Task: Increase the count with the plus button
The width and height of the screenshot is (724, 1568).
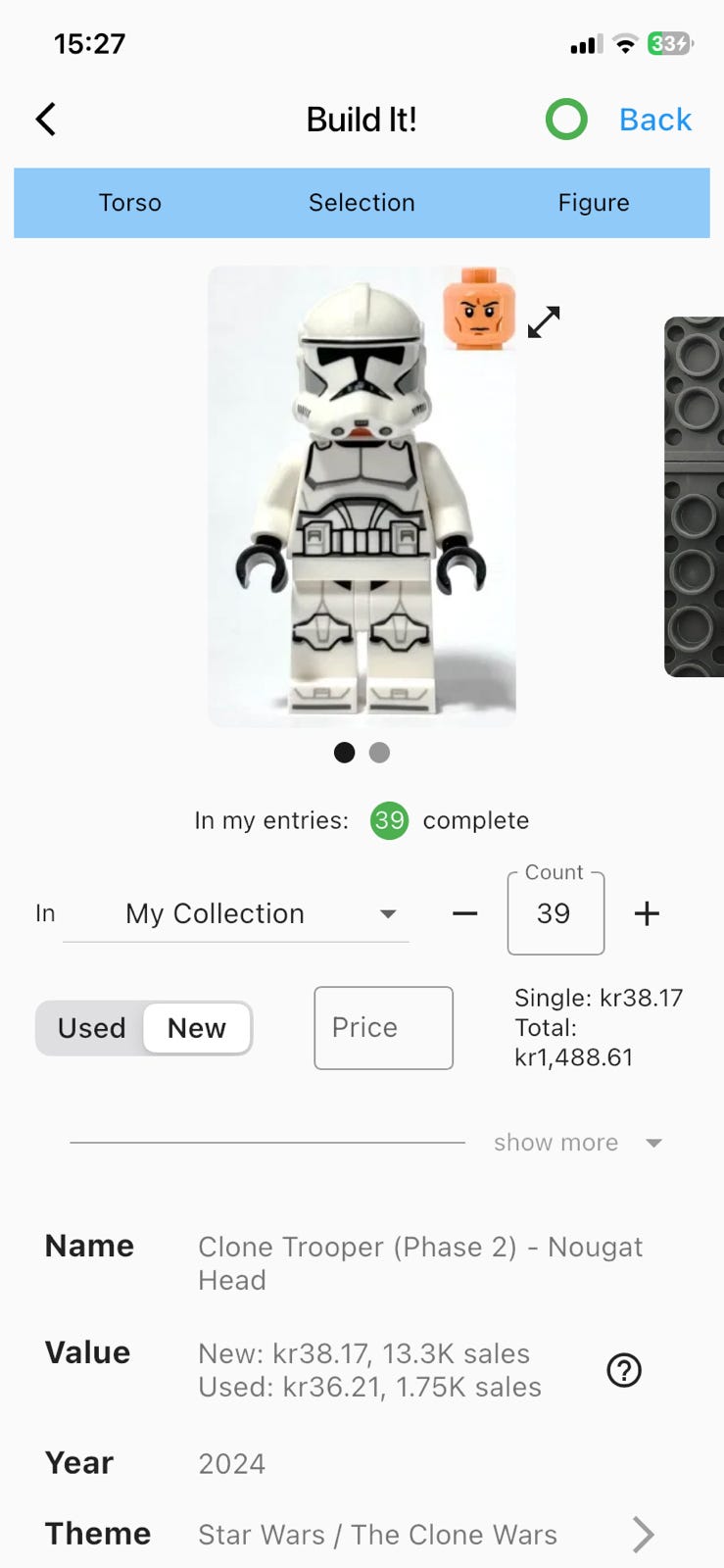Action: coord(647,914)
